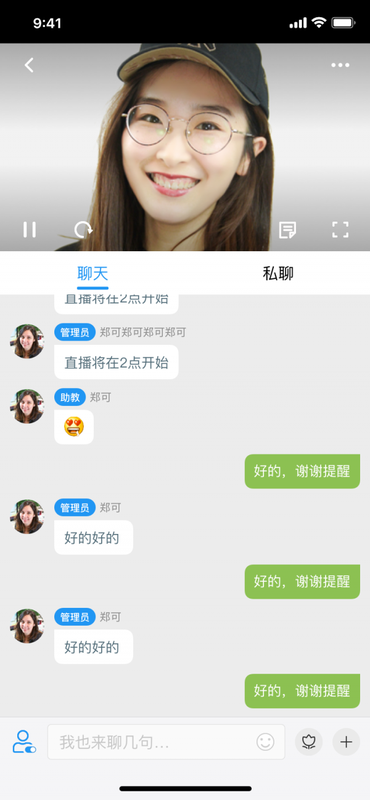Go back using the top-left arrow
Viewport: 370px width, 800px height.
coord(29,65)
